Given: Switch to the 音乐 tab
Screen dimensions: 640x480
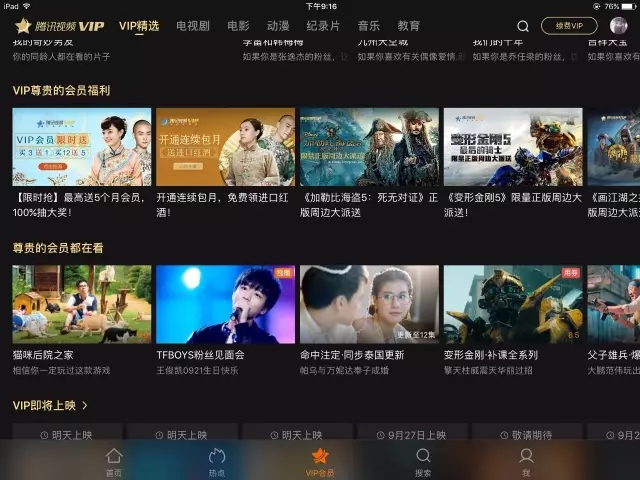Looking at the screenshot, I should 368,26.
